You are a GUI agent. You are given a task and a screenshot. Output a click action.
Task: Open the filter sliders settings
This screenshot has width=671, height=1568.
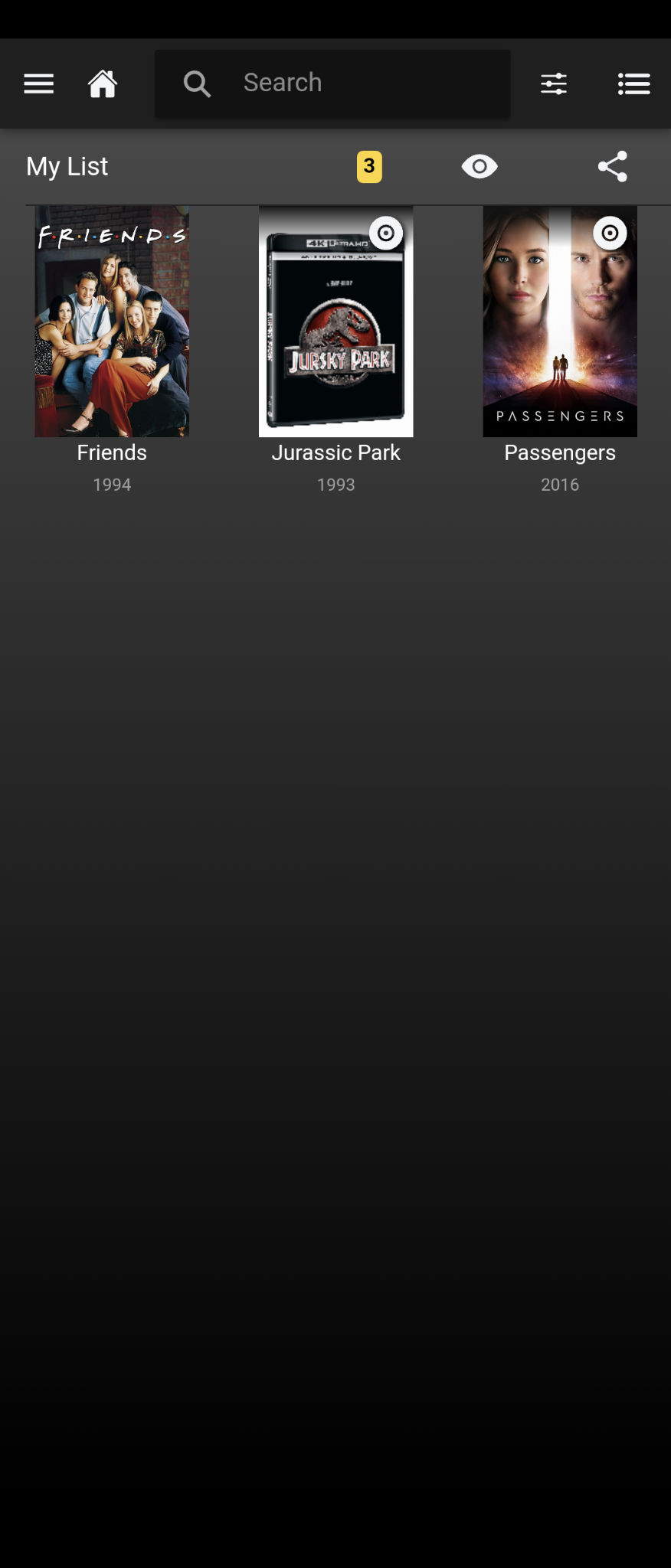[x=554, y=83]
